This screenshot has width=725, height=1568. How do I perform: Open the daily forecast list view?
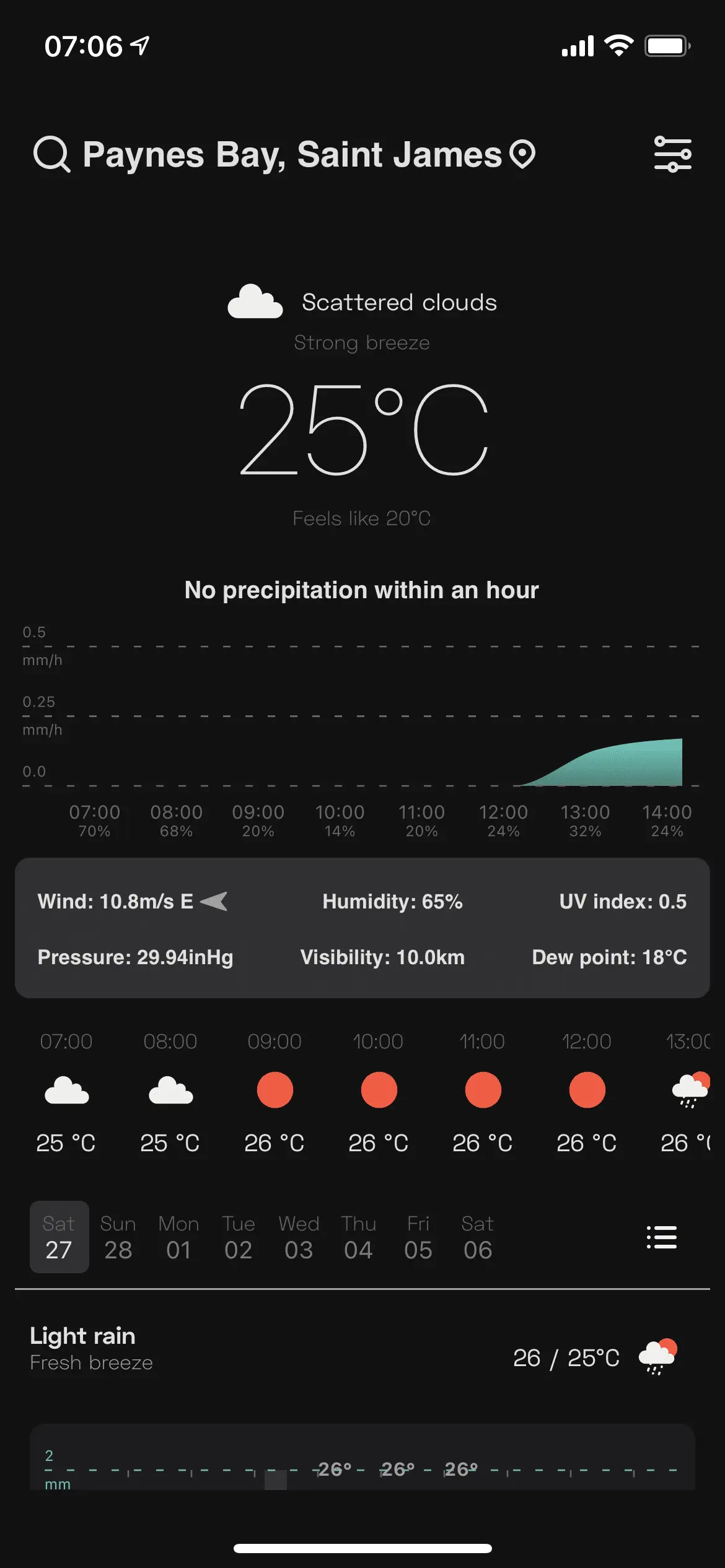(x=661, y=1237)
